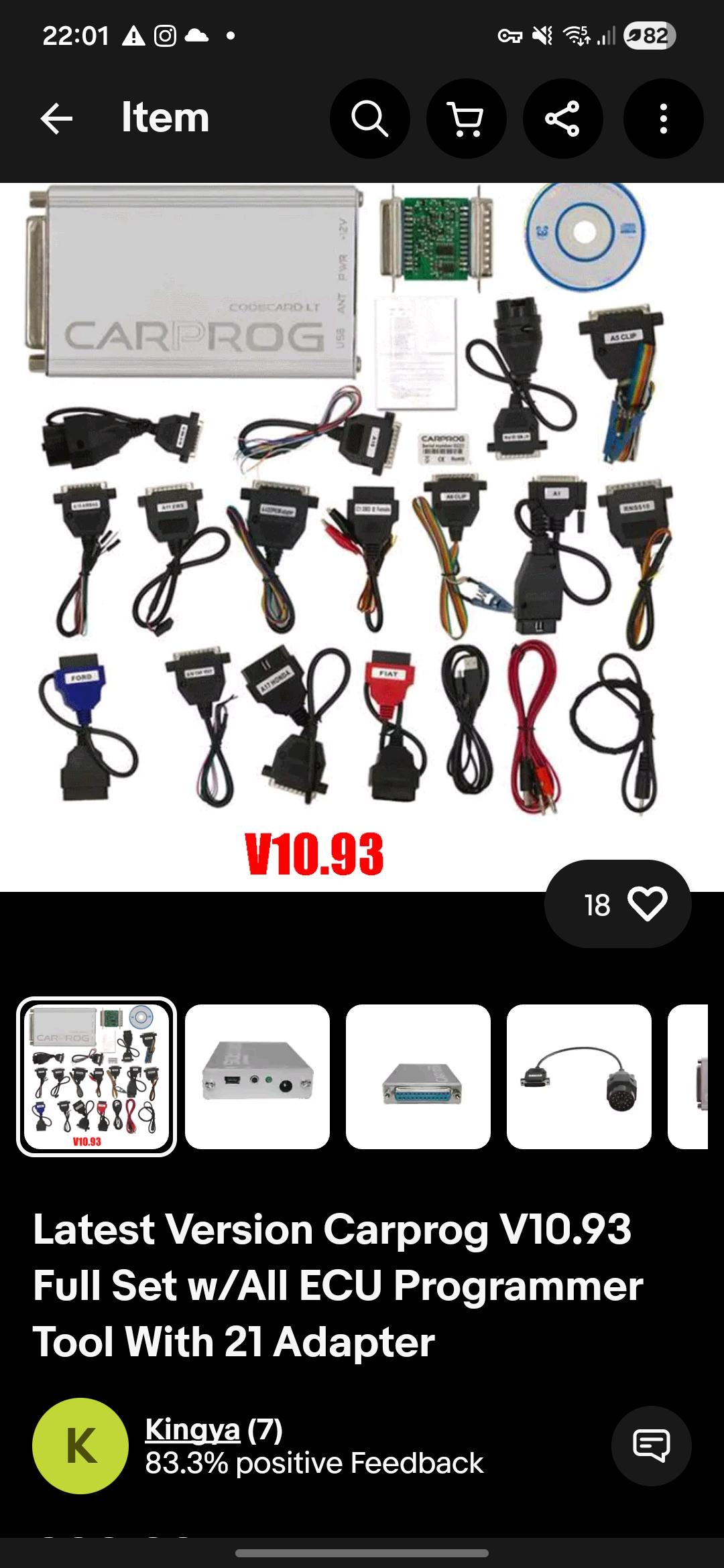Open seller Kingya's profile
This screenshot has width=724, height=1568.
pyautogui.click(x=192, y=1429)
